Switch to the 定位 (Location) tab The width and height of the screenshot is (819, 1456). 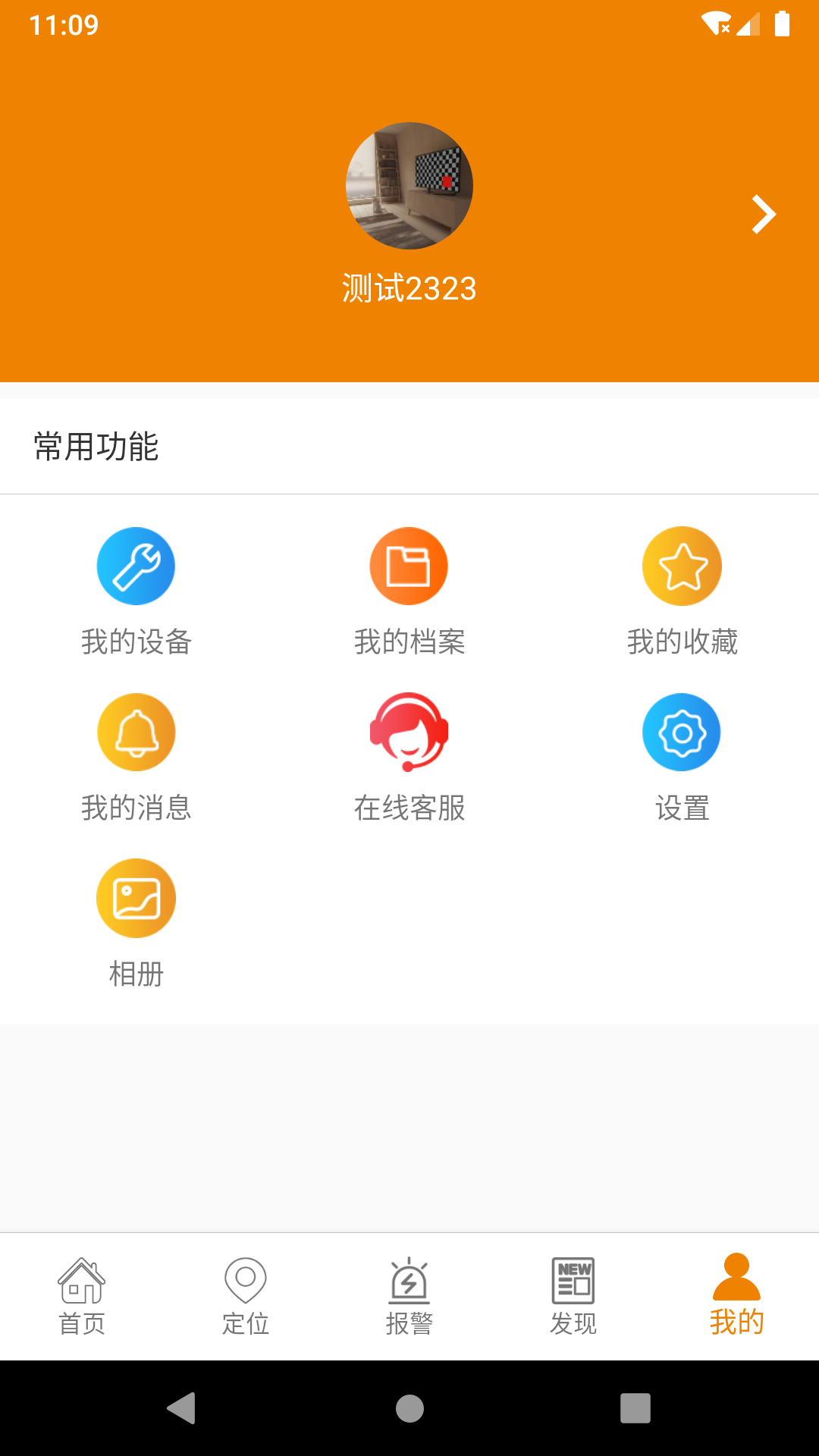click(x=246, y=1297)
